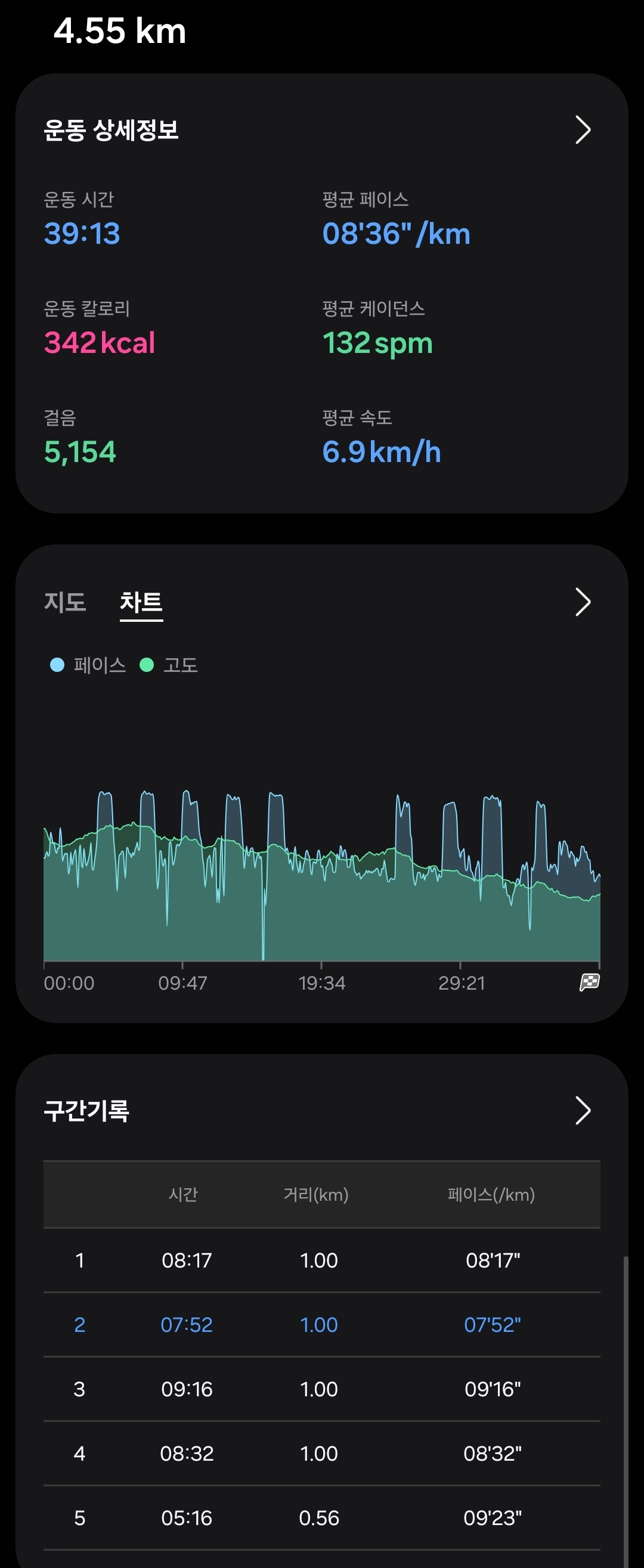Switch to the 지도 tab

coord(65,602)
